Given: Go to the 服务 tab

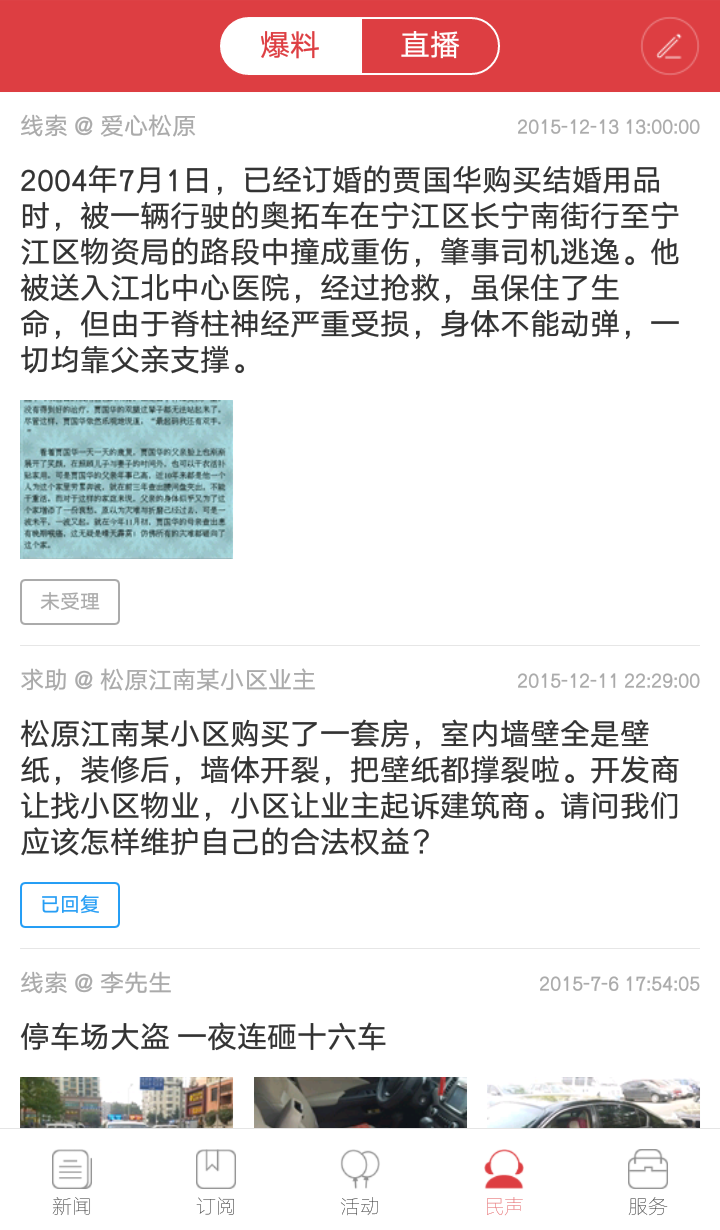Looking at the screenshot, I should [x=648, y=1182].
